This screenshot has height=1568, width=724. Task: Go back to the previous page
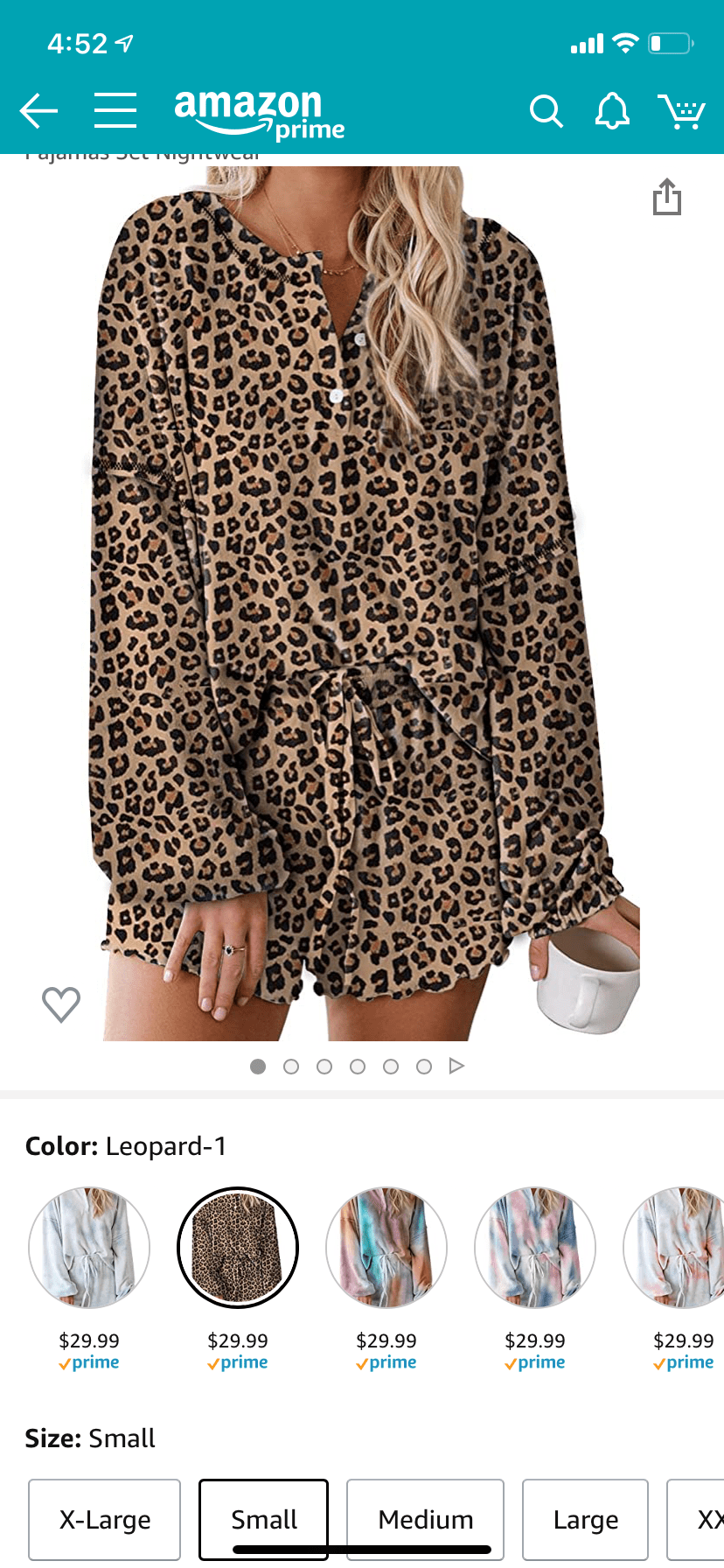tap(38, 111)
